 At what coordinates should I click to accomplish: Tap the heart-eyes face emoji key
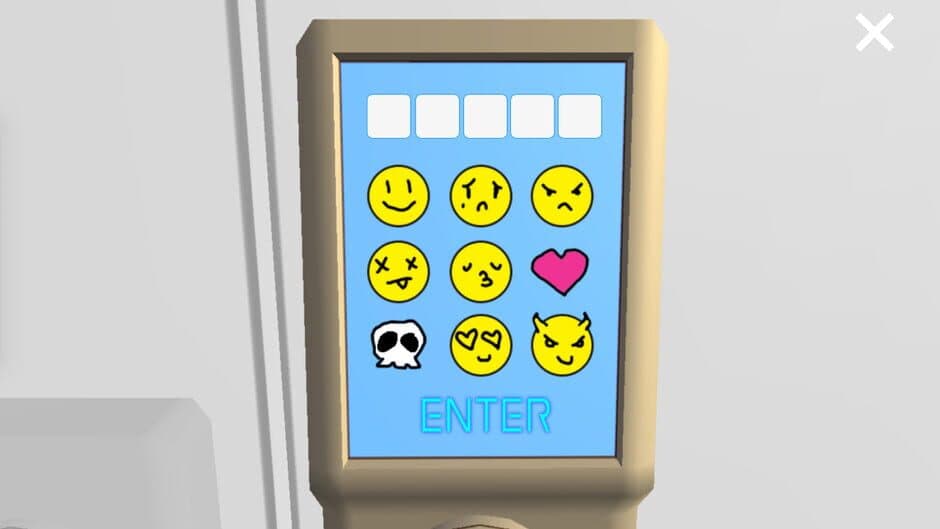[481, 346]
